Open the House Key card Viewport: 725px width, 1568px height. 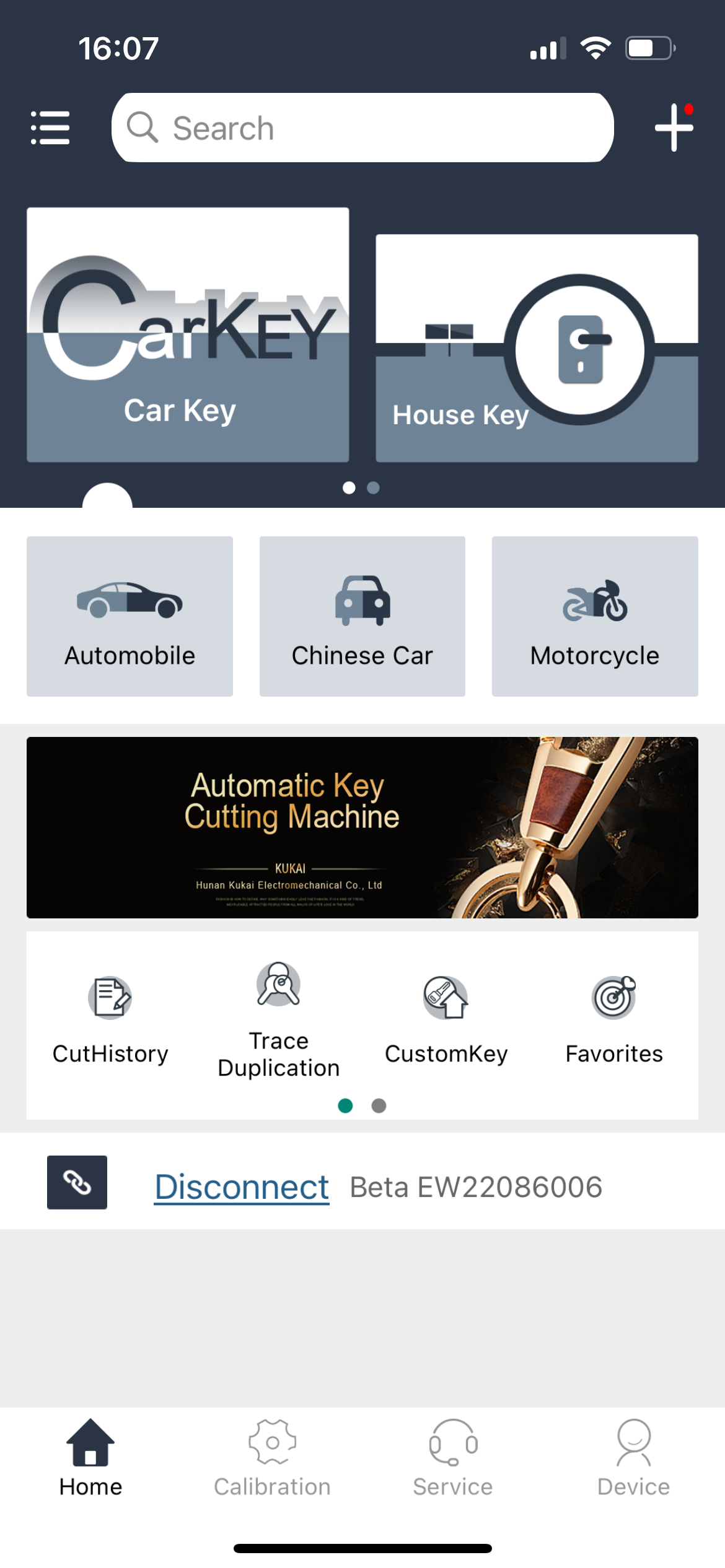[537, 348]
